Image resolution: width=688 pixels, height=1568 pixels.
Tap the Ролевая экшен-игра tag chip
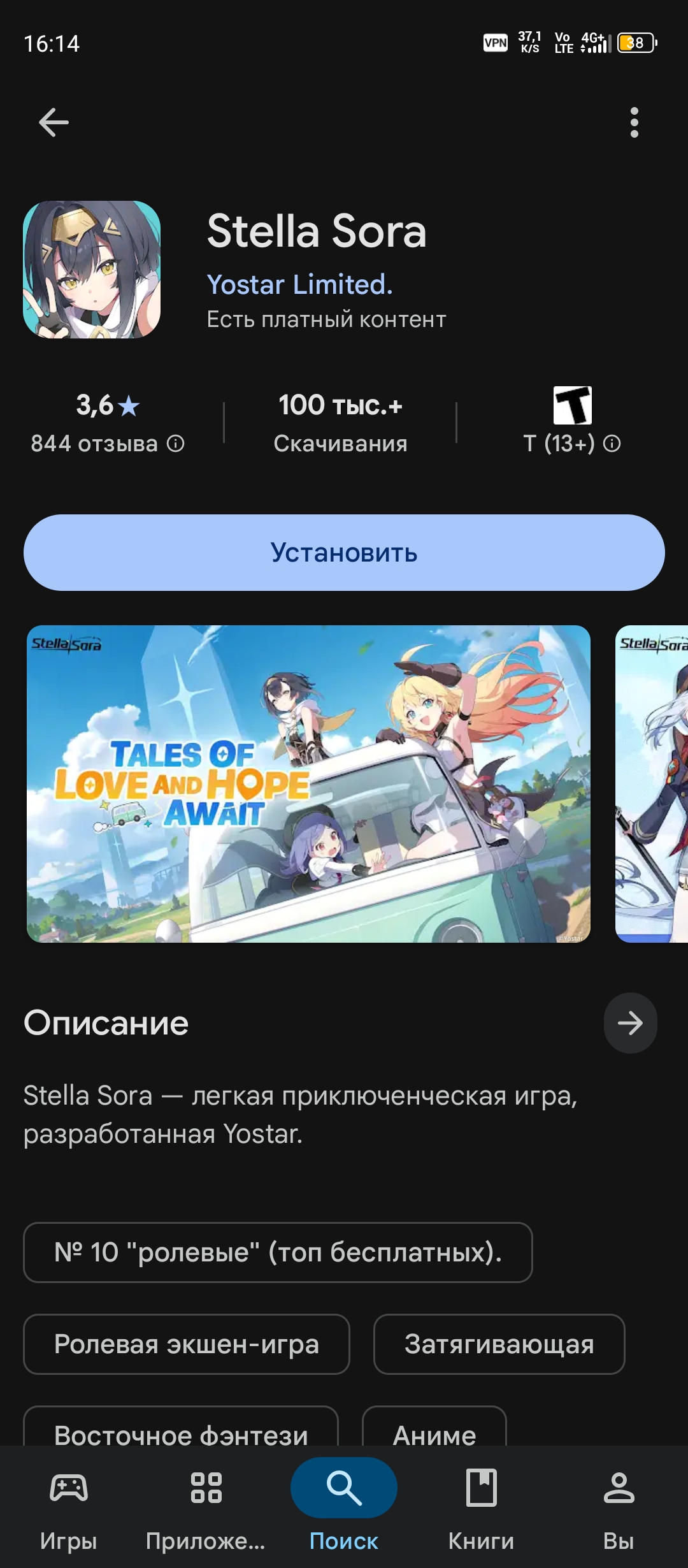point(186,1344)
